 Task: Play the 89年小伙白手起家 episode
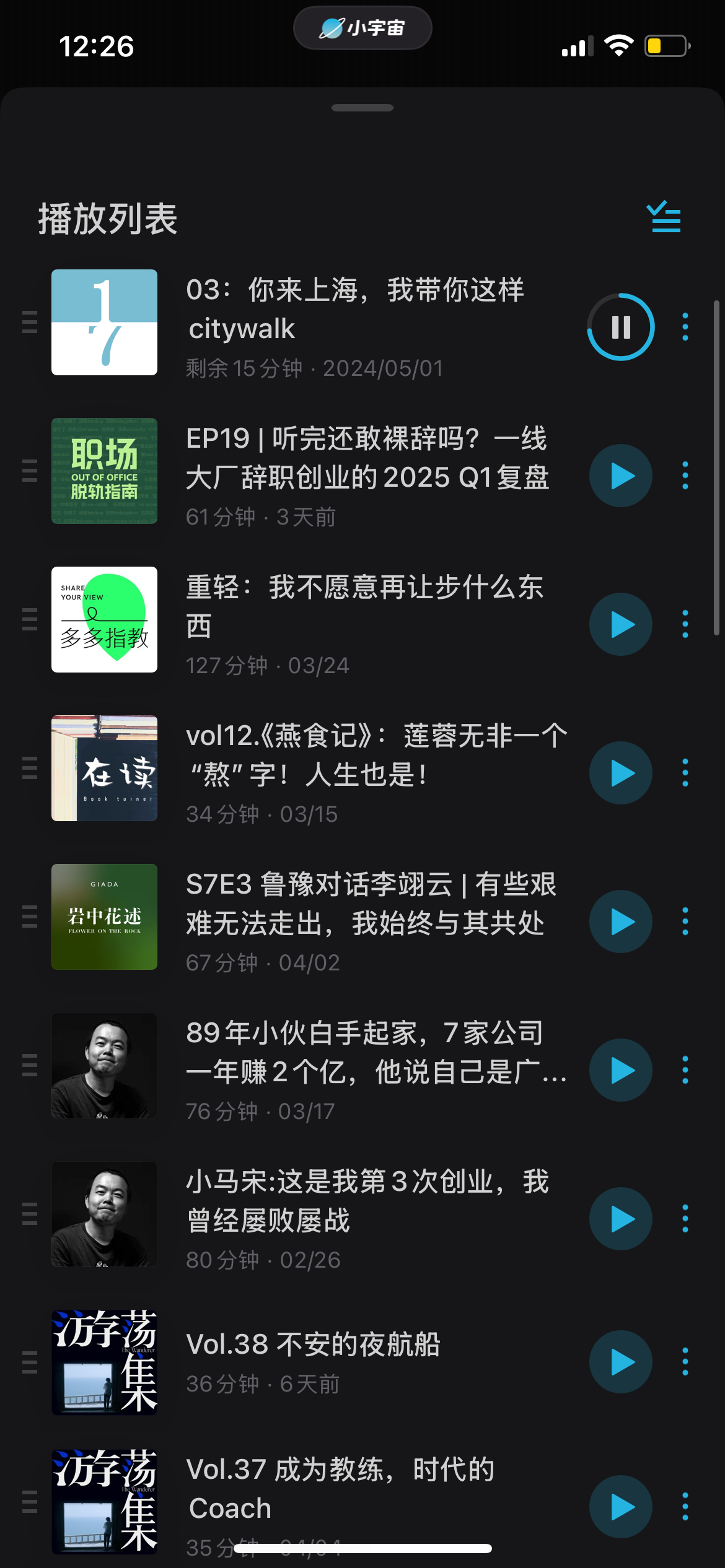pyautogui.click(x=620, y=1070)
